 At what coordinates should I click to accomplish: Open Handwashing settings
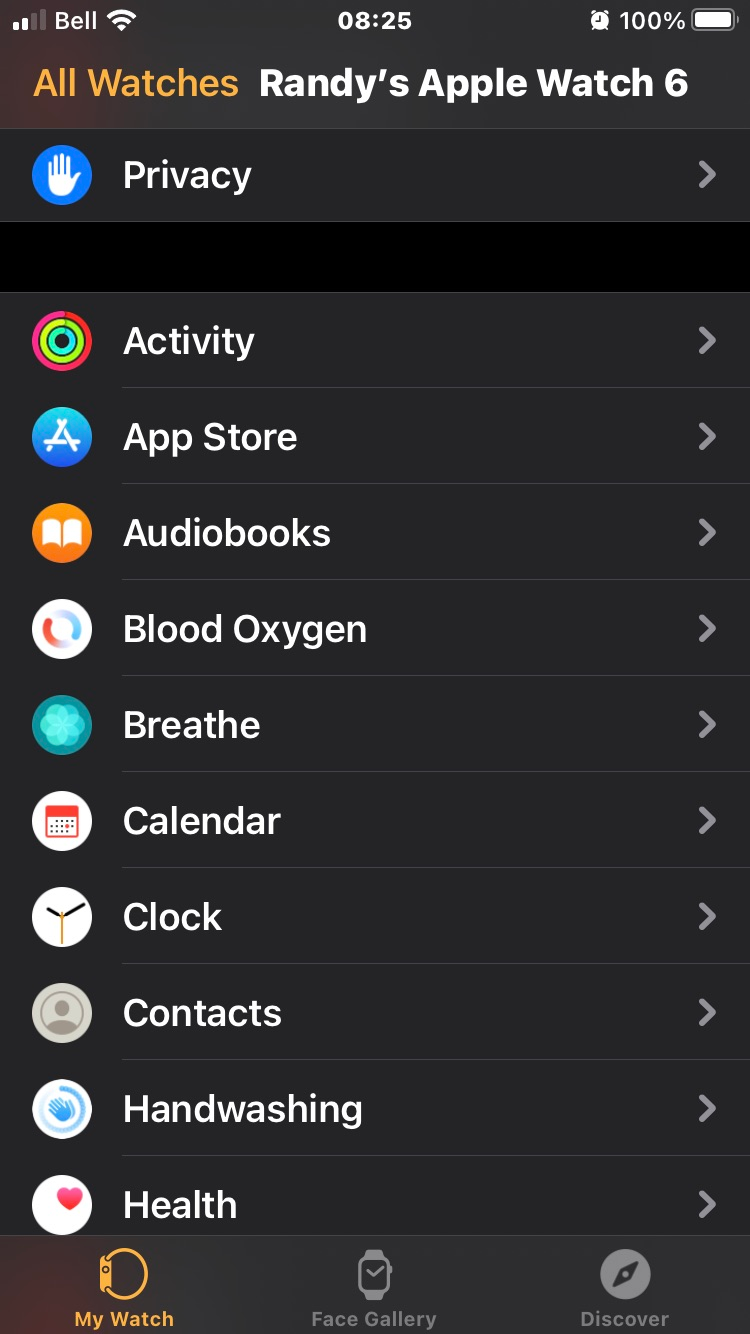(375, 1109)
